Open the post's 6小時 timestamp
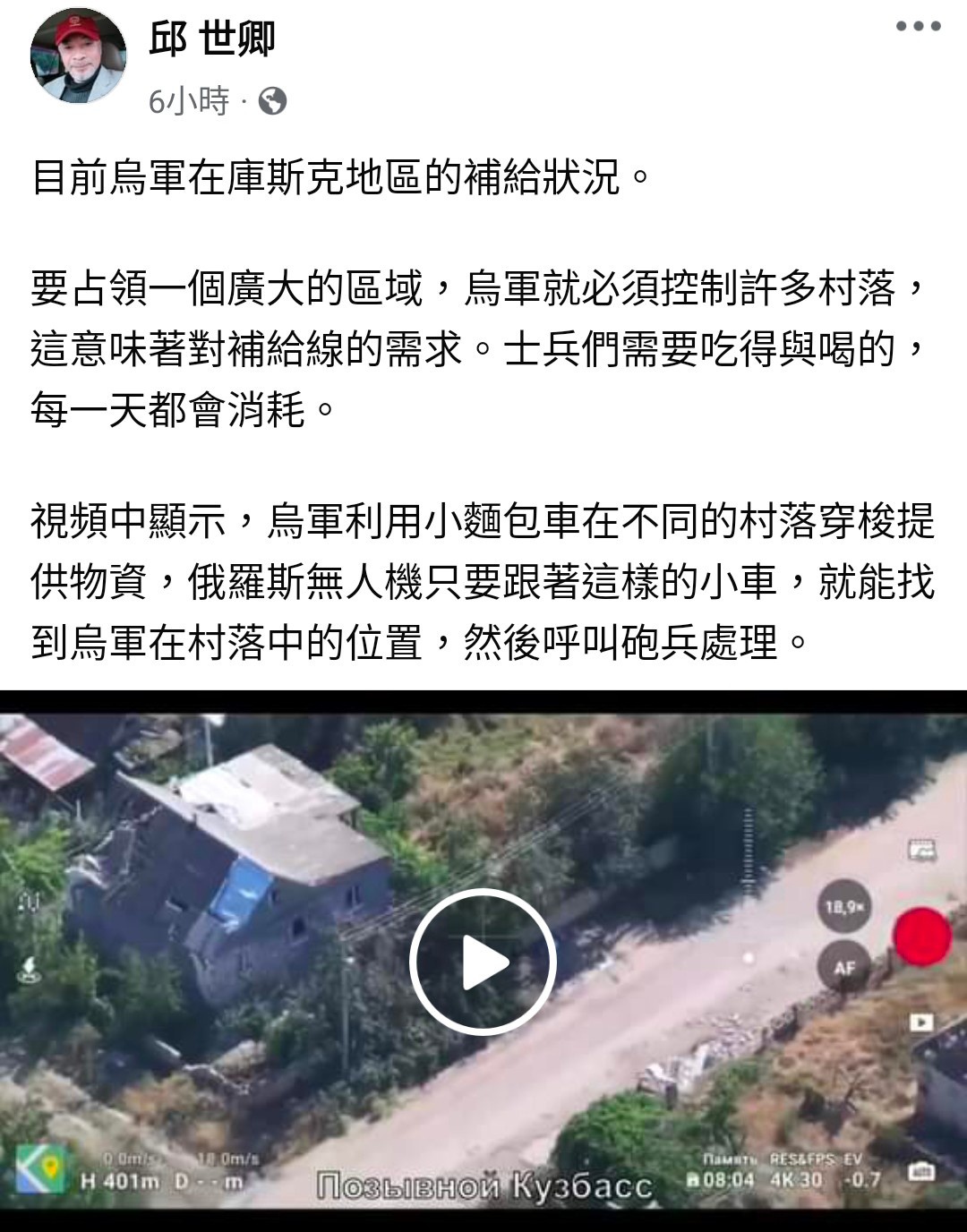The height and width of the screenshot is (1232, 967). tap(189, 101)
